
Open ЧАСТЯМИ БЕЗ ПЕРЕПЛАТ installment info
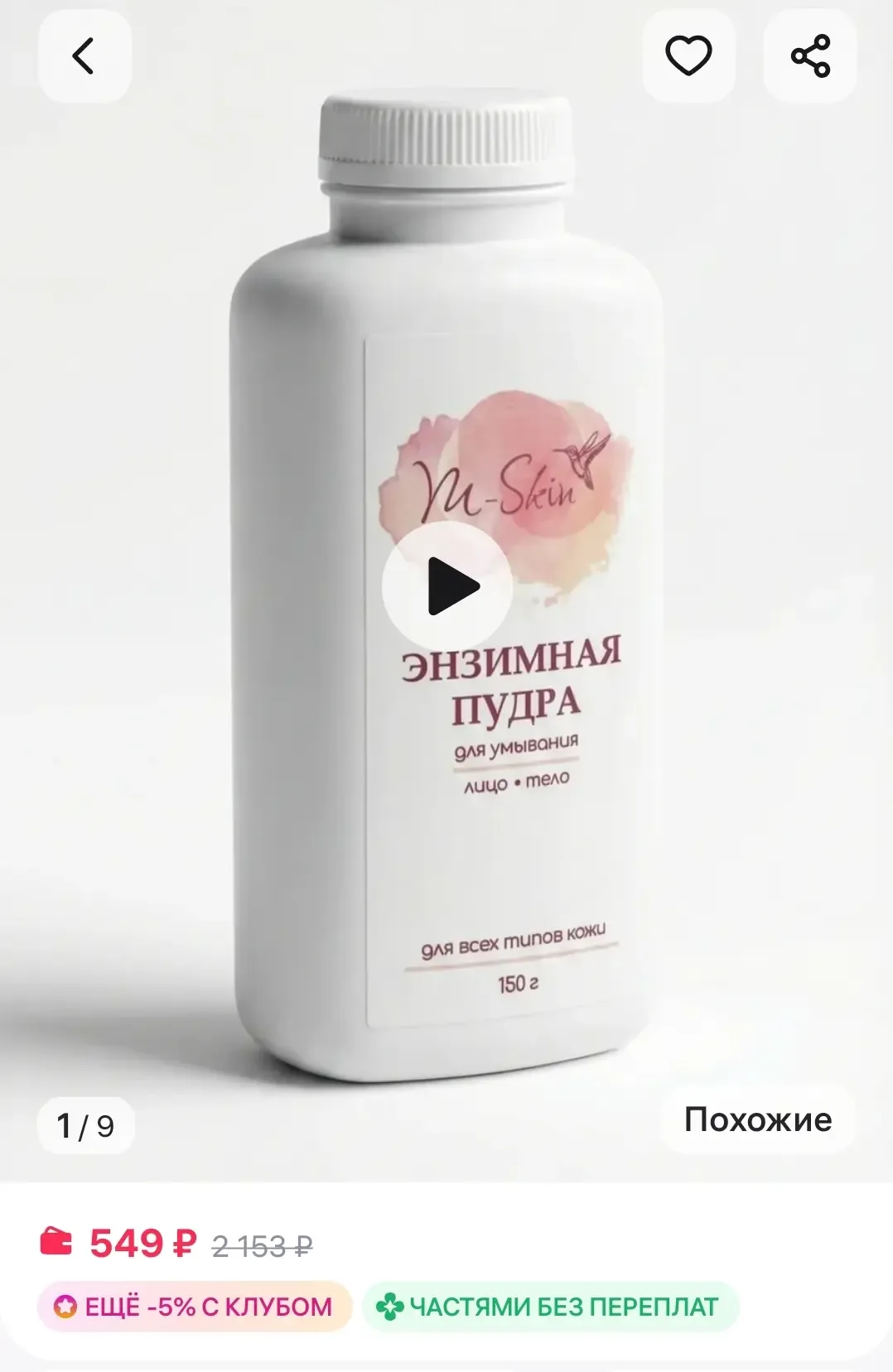coord(550,1307)
